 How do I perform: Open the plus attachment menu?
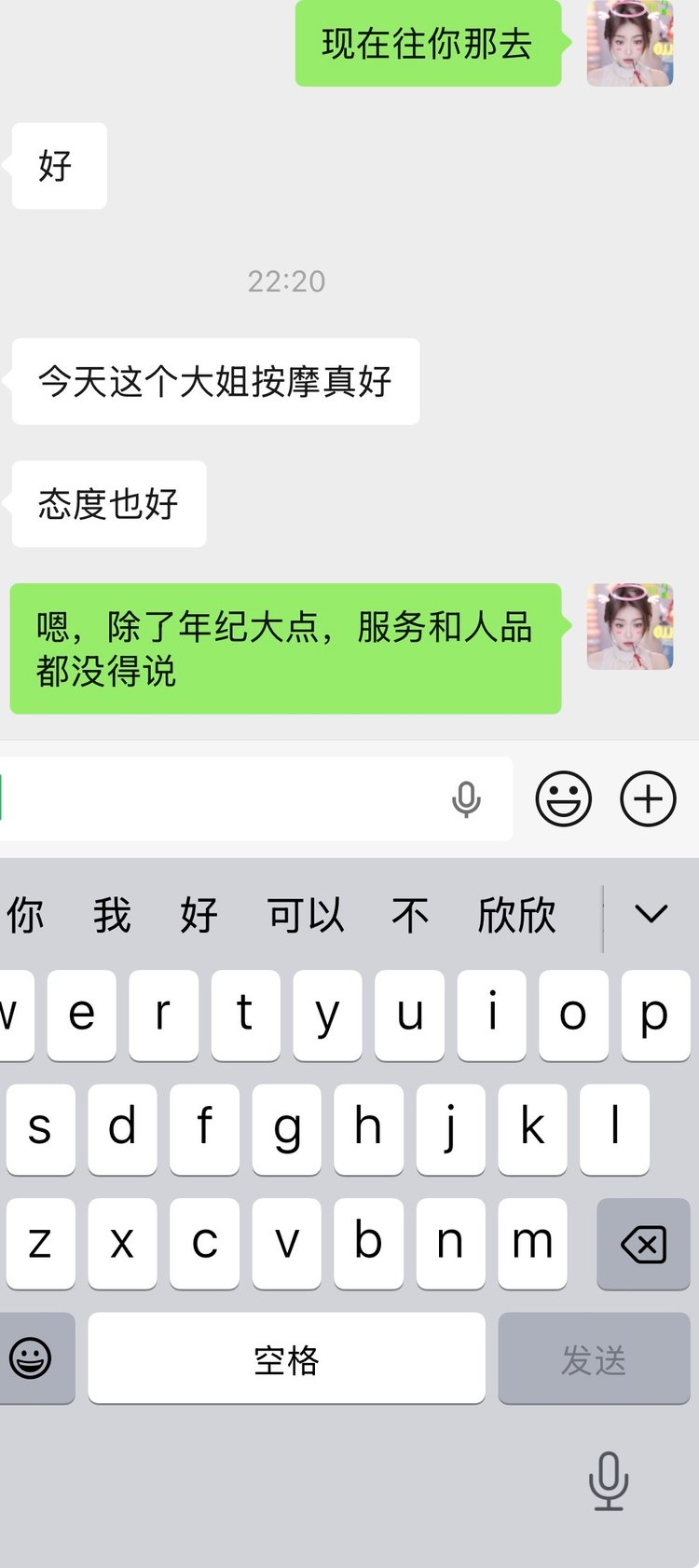648,798
